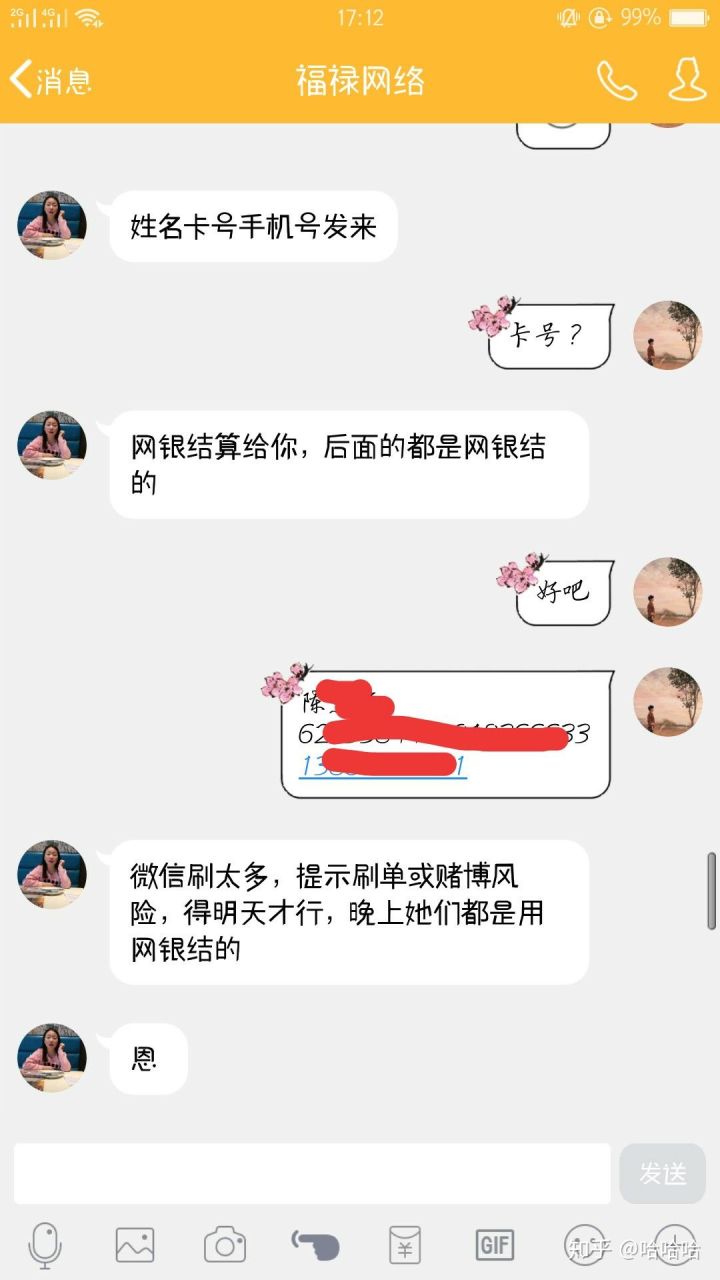Start a voice call with 福禄网络

[x=616, y=80]
